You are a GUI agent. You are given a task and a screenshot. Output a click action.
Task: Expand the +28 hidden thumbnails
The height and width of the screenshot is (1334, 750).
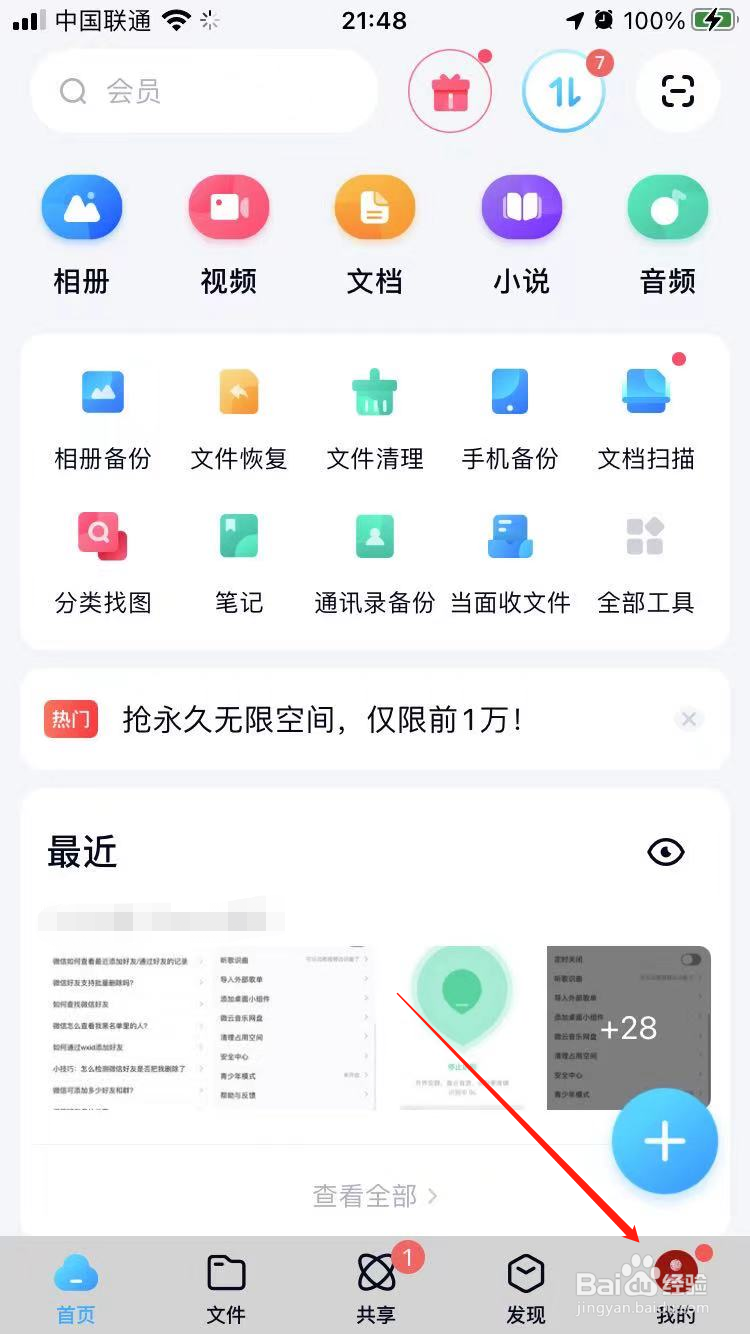click(x=628, y=1028)
